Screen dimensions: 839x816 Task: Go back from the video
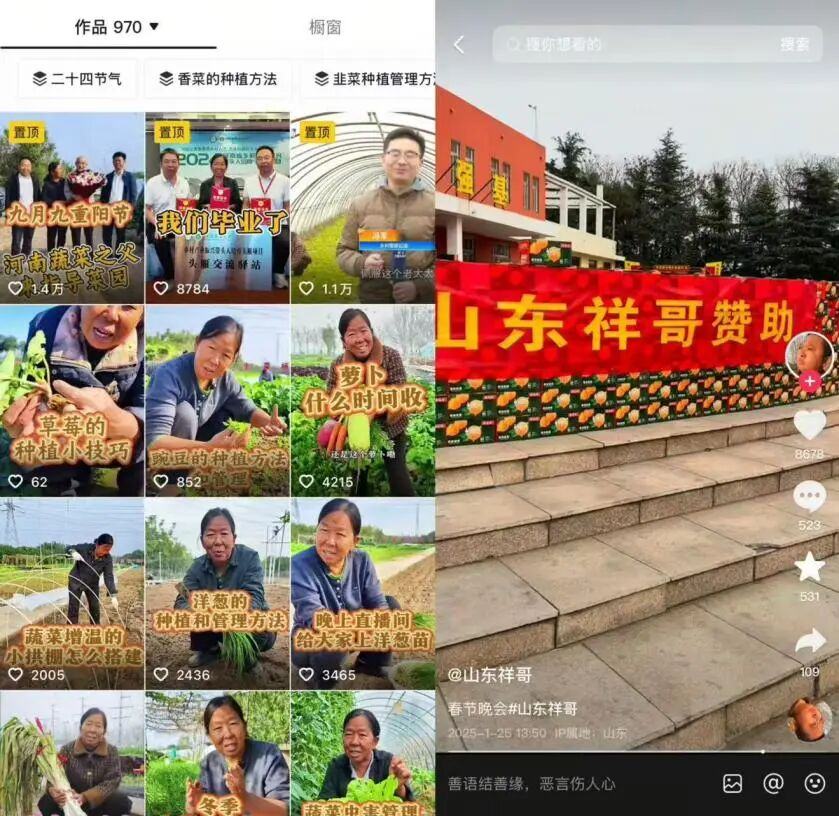[x=459, y=45]
